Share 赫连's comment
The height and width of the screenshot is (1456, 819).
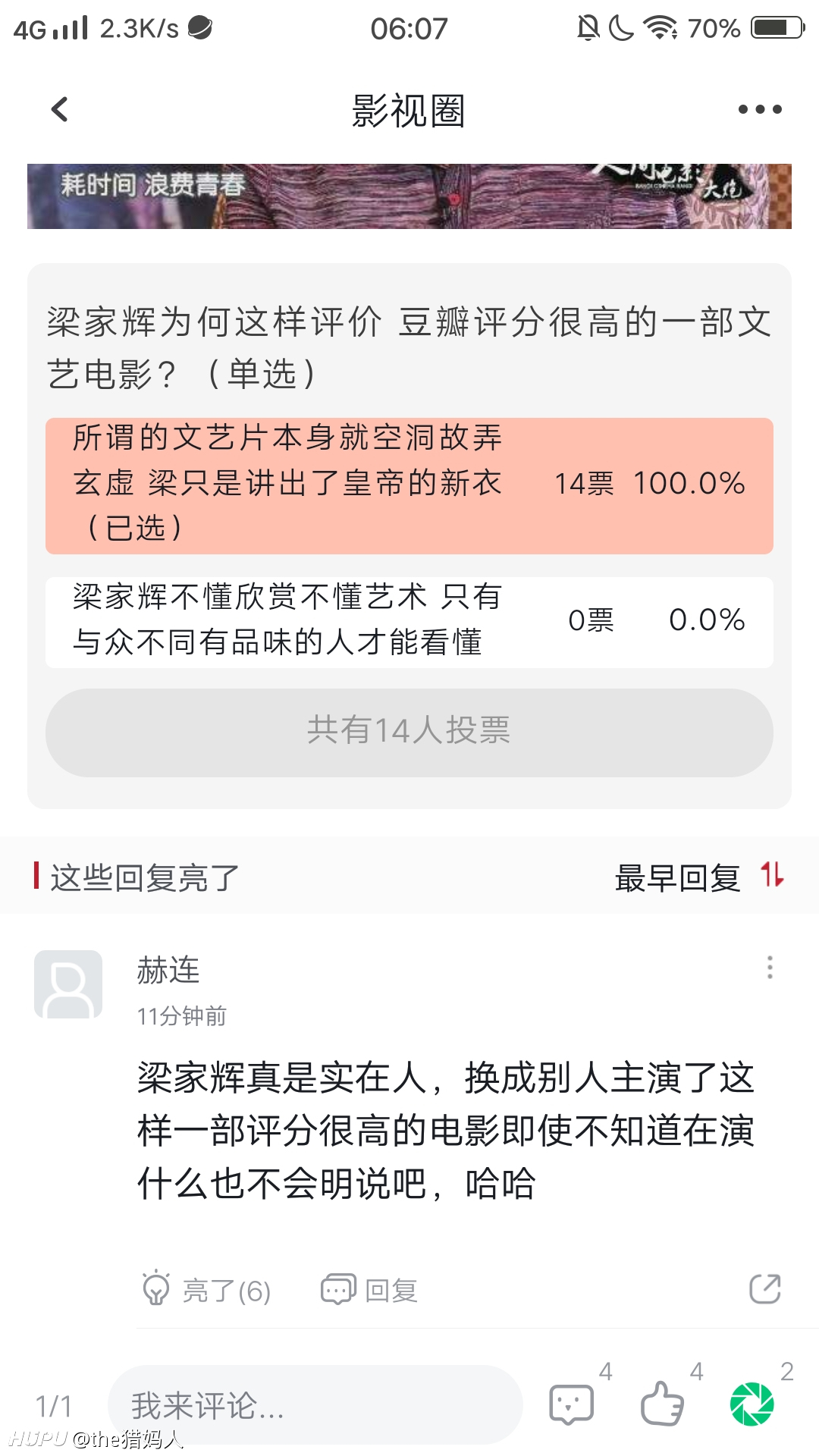click(x=765, y=1288)
